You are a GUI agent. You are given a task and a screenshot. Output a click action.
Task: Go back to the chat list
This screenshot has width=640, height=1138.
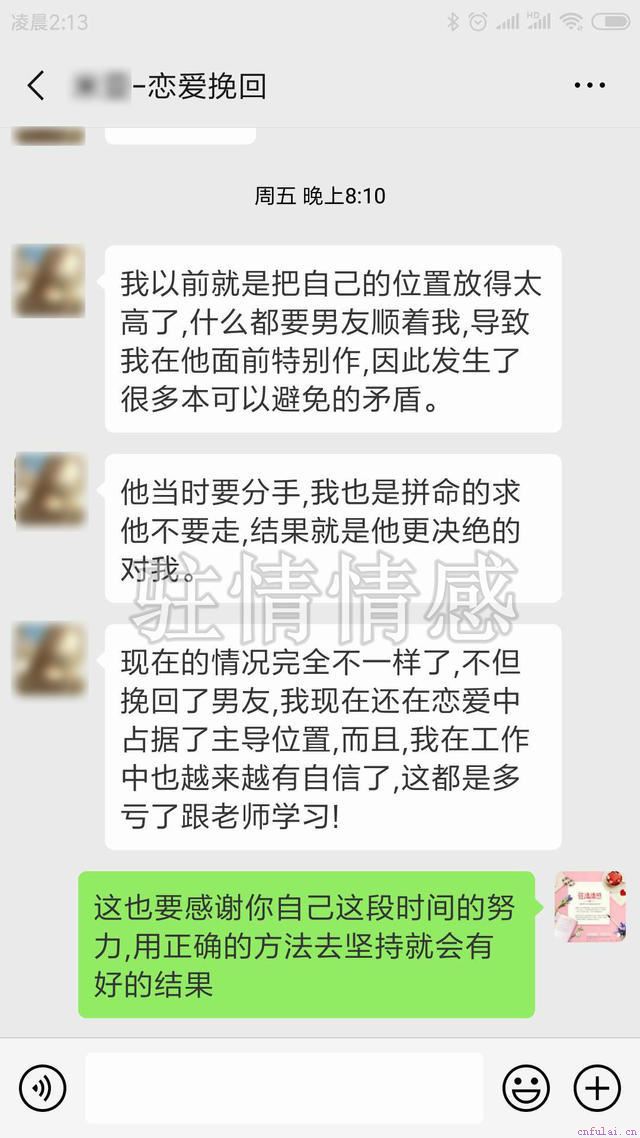point(36,86)
